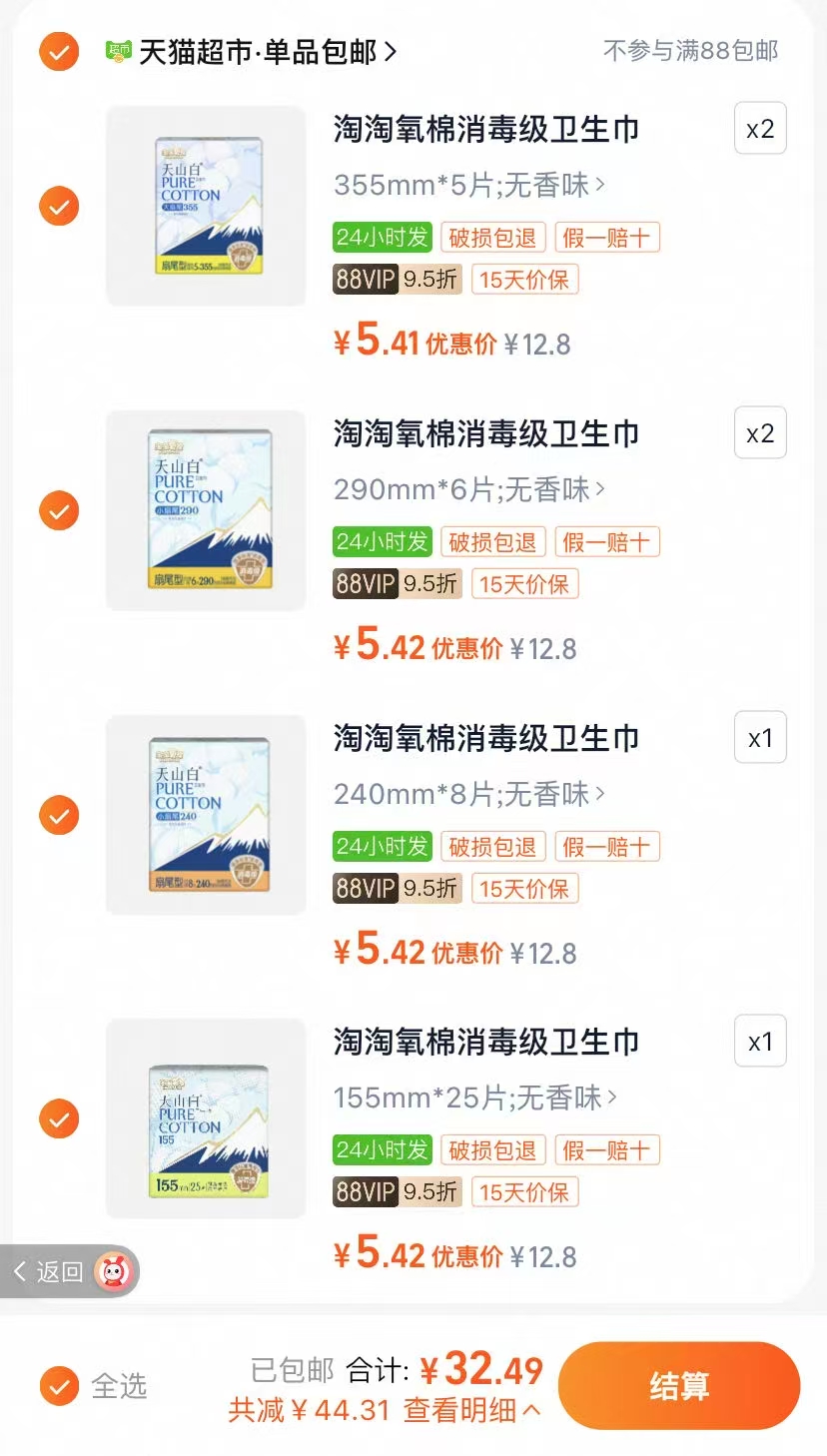Open the 290mm*6片 product image
827x1456 pixels.
tap(206, 510)
